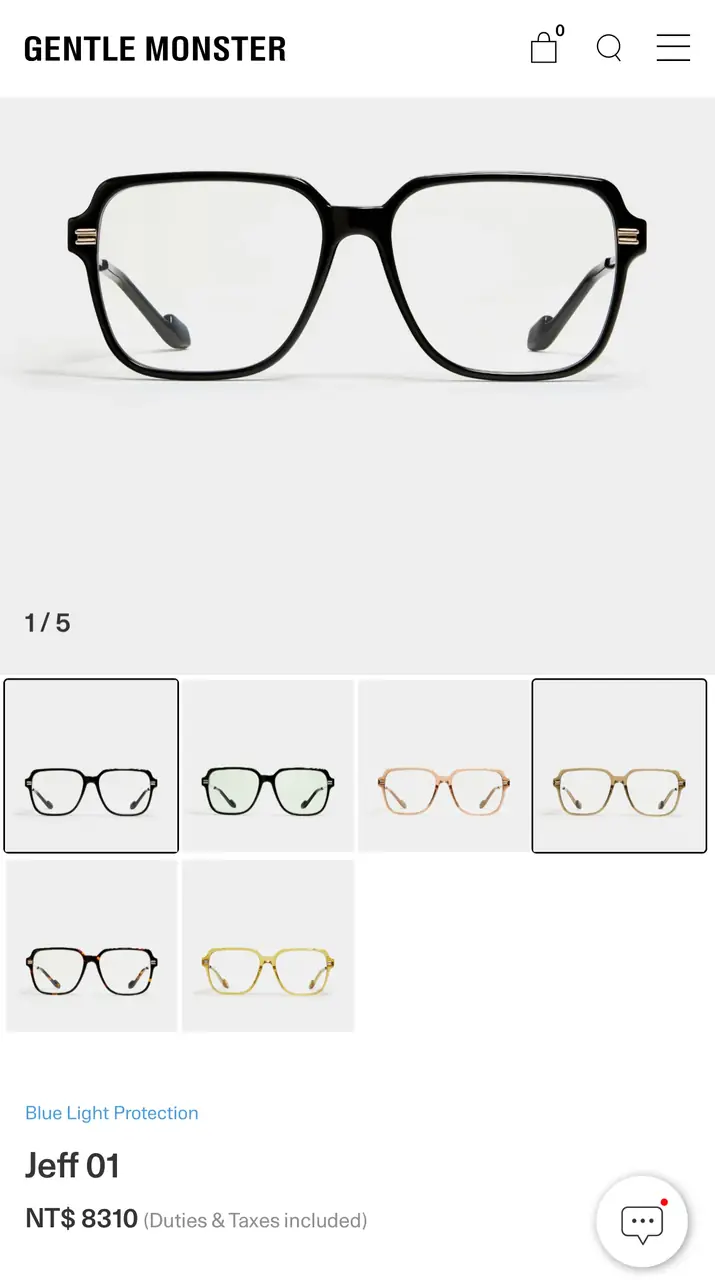This screenshot has width=715, height=1280.
Task: Open the shopping bag
Action: pos(544,47)
